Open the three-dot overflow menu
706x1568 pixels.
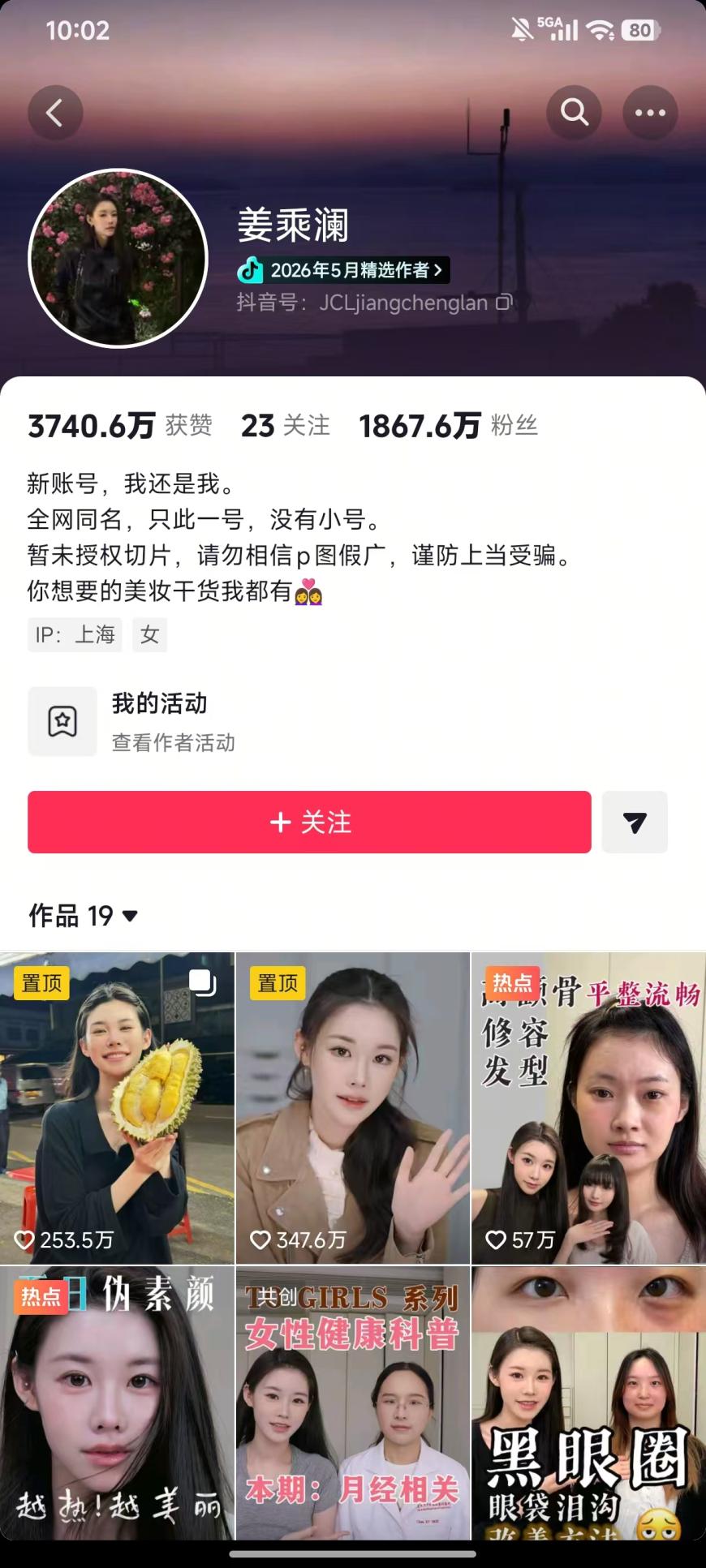(x=650, y=113)
